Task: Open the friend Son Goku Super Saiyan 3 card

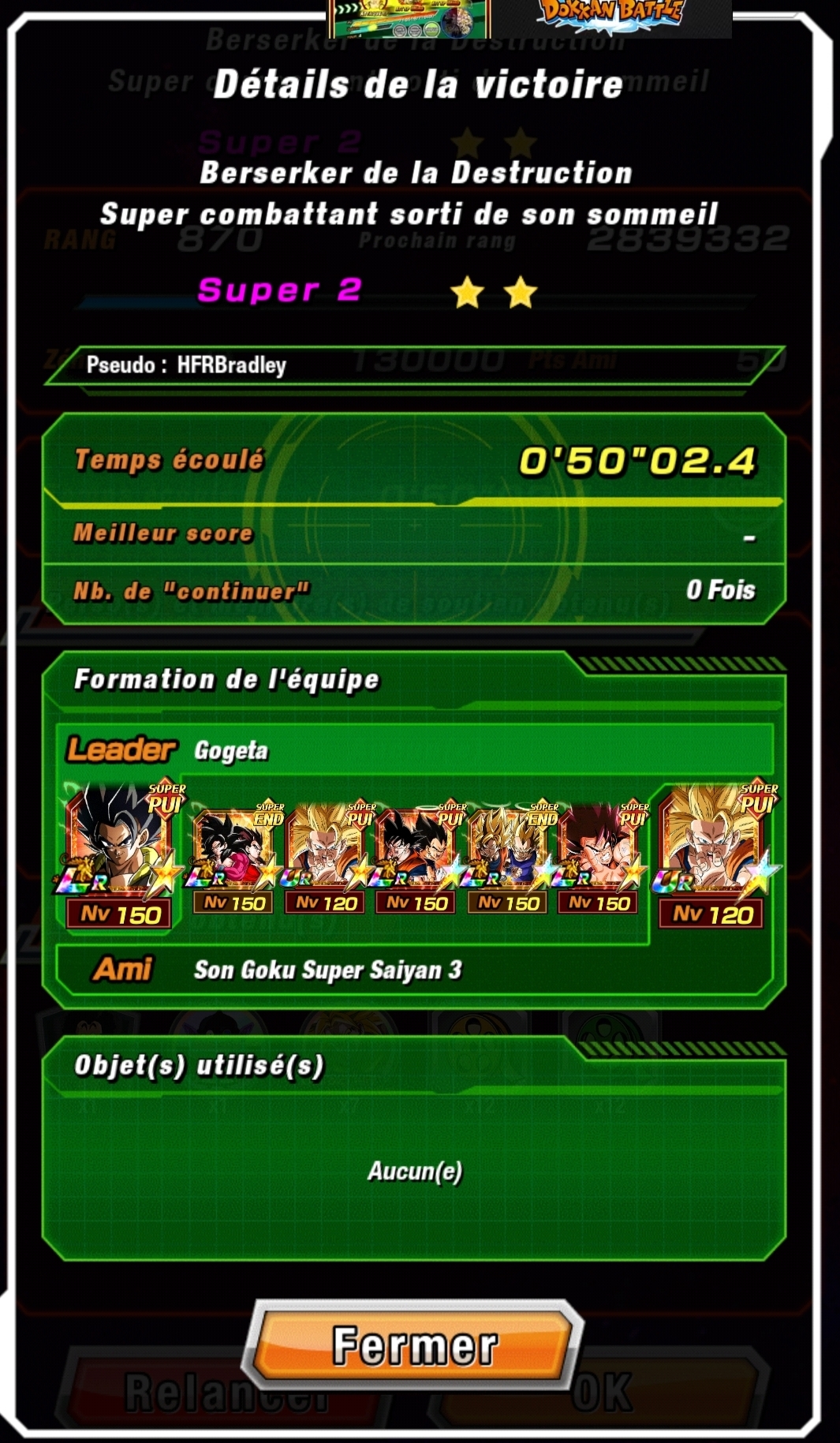Action: click(x=712, y=854)
